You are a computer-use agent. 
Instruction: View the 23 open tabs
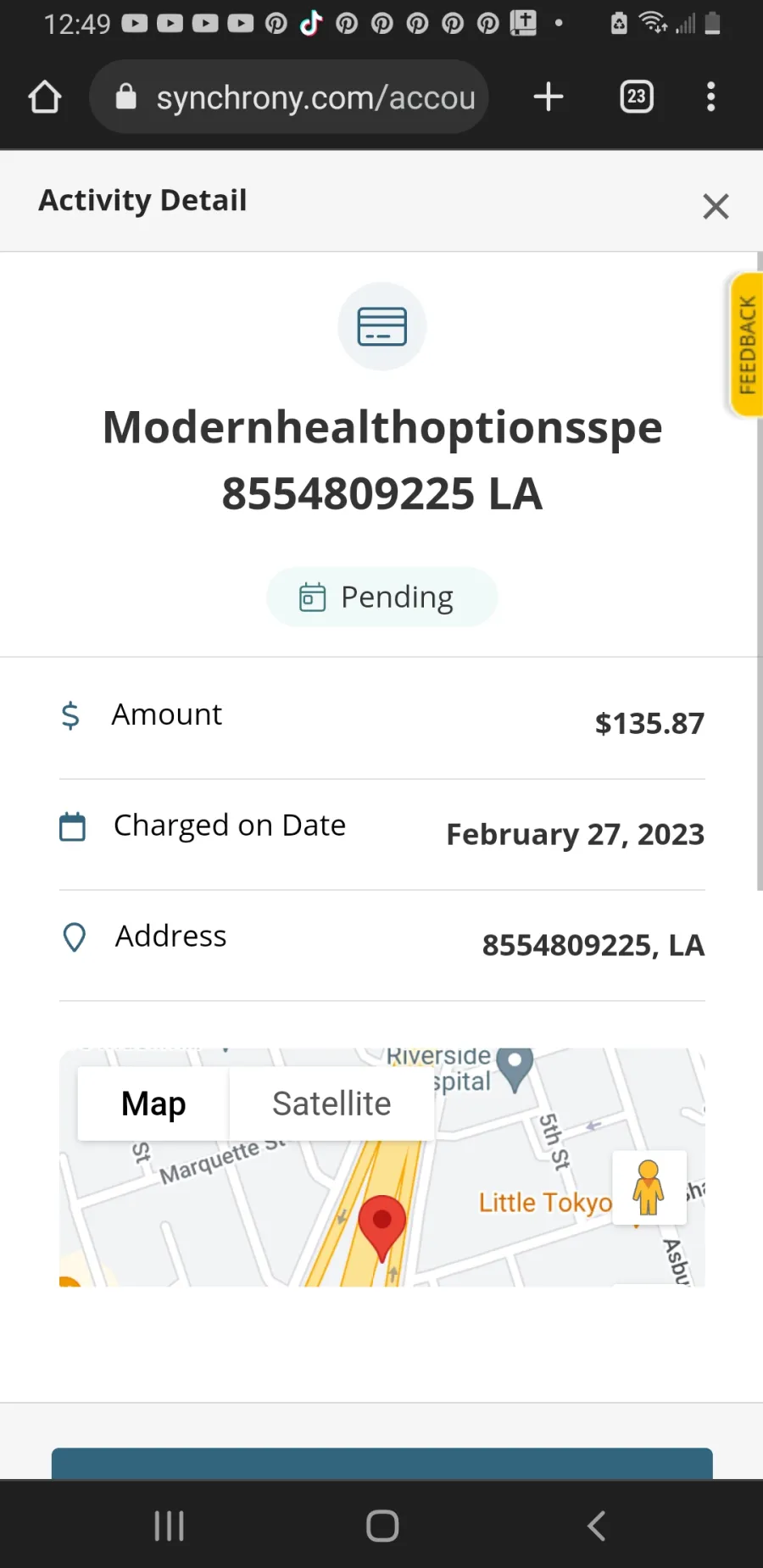pyautogui.click(x=637, y=97)
